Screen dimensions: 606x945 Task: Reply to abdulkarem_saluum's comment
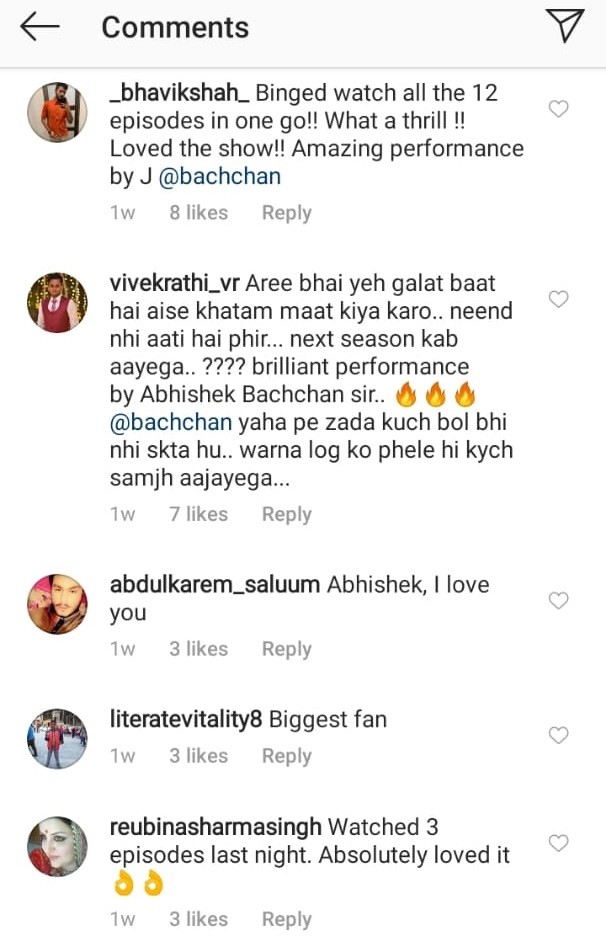point(286,649)
